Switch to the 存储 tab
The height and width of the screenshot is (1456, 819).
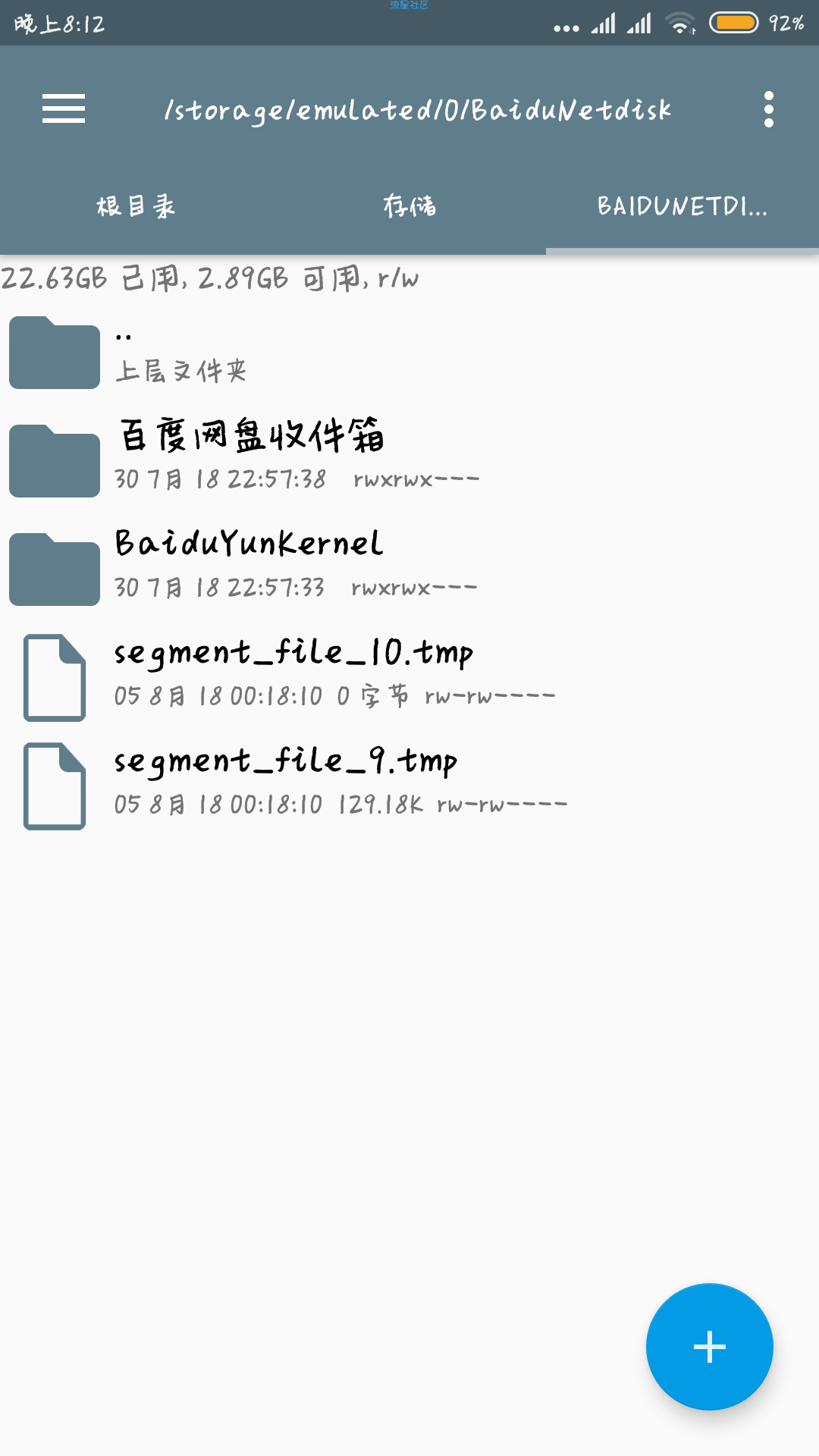[x=409, y=206]
